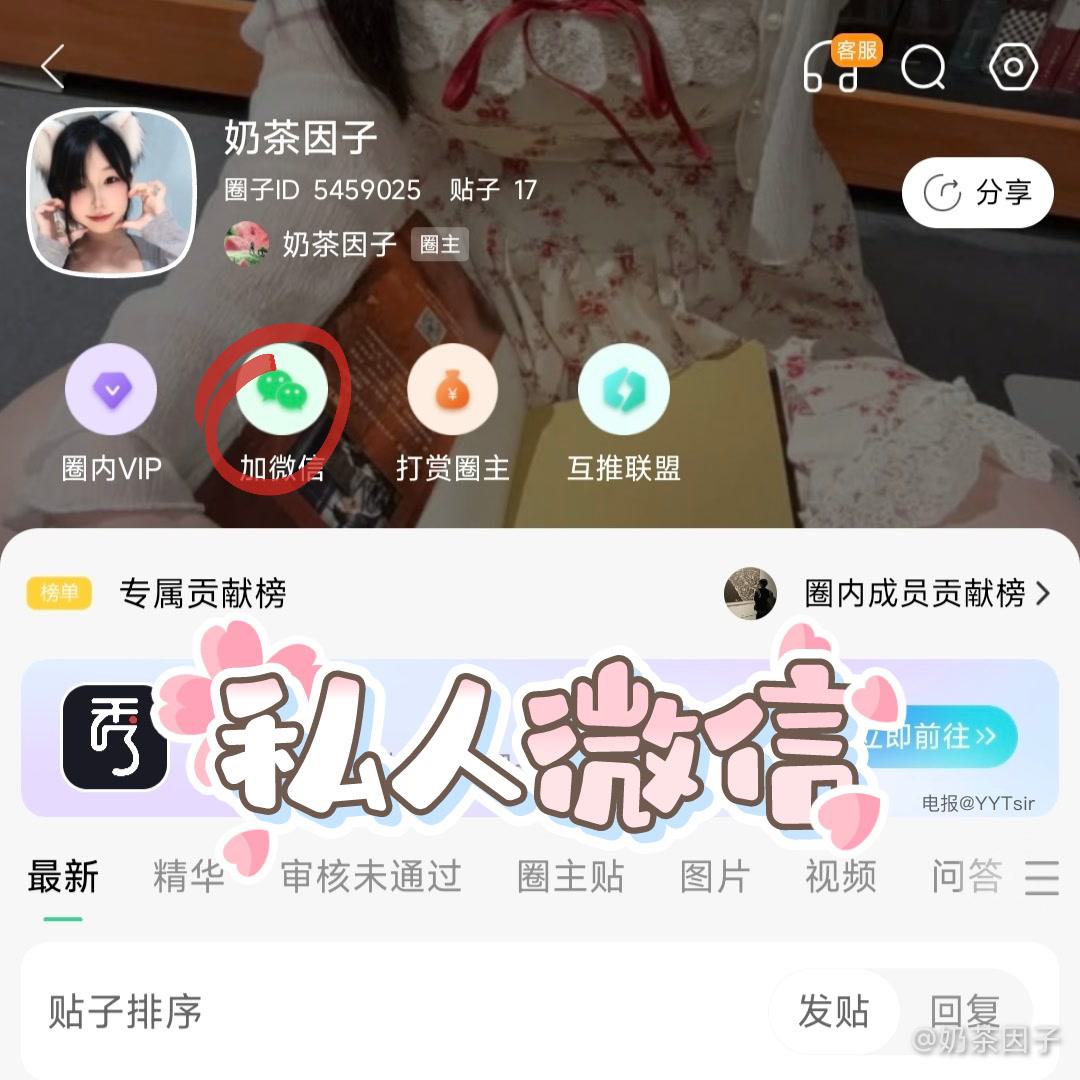Sort posts by 发贴 time
This screenshot has height=1080, width=1080.
click(x=833, y=1011)
